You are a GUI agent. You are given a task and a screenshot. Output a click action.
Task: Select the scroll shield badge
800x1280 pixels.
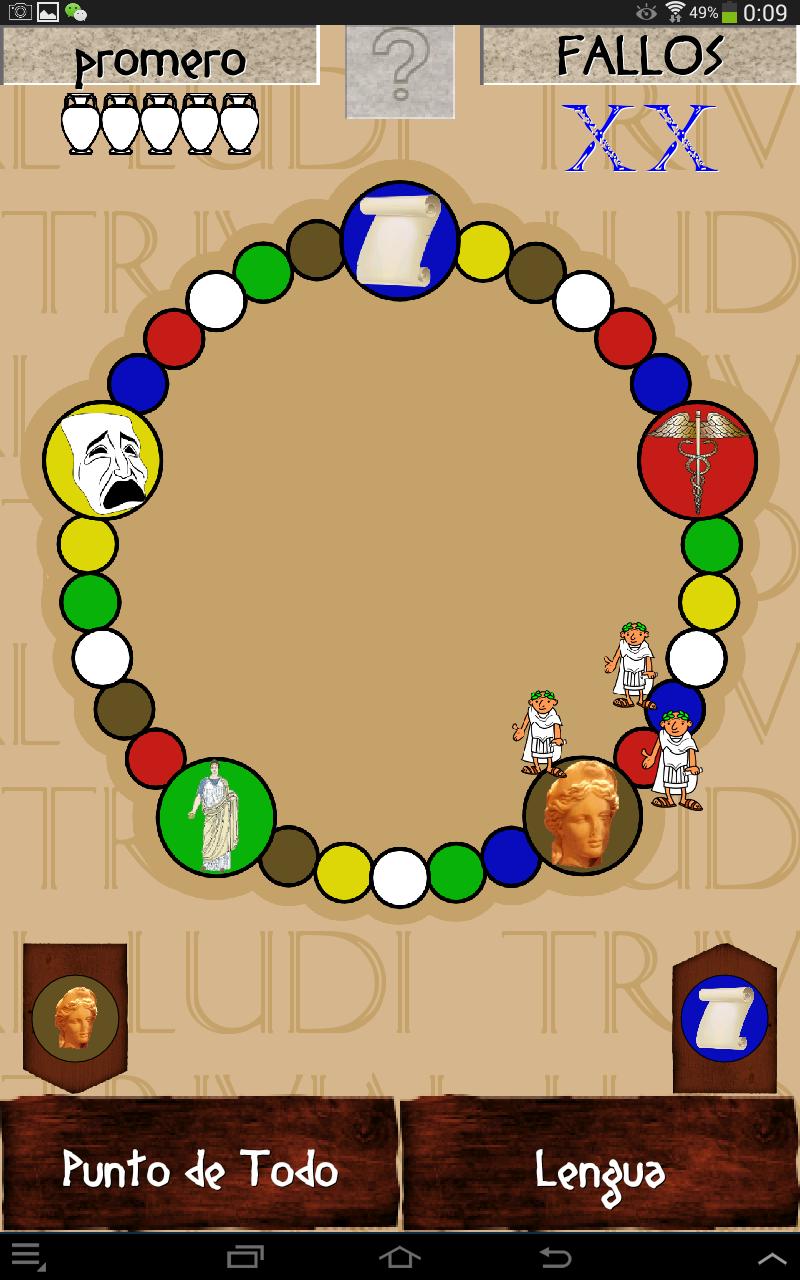click(x=725, y=1019)
